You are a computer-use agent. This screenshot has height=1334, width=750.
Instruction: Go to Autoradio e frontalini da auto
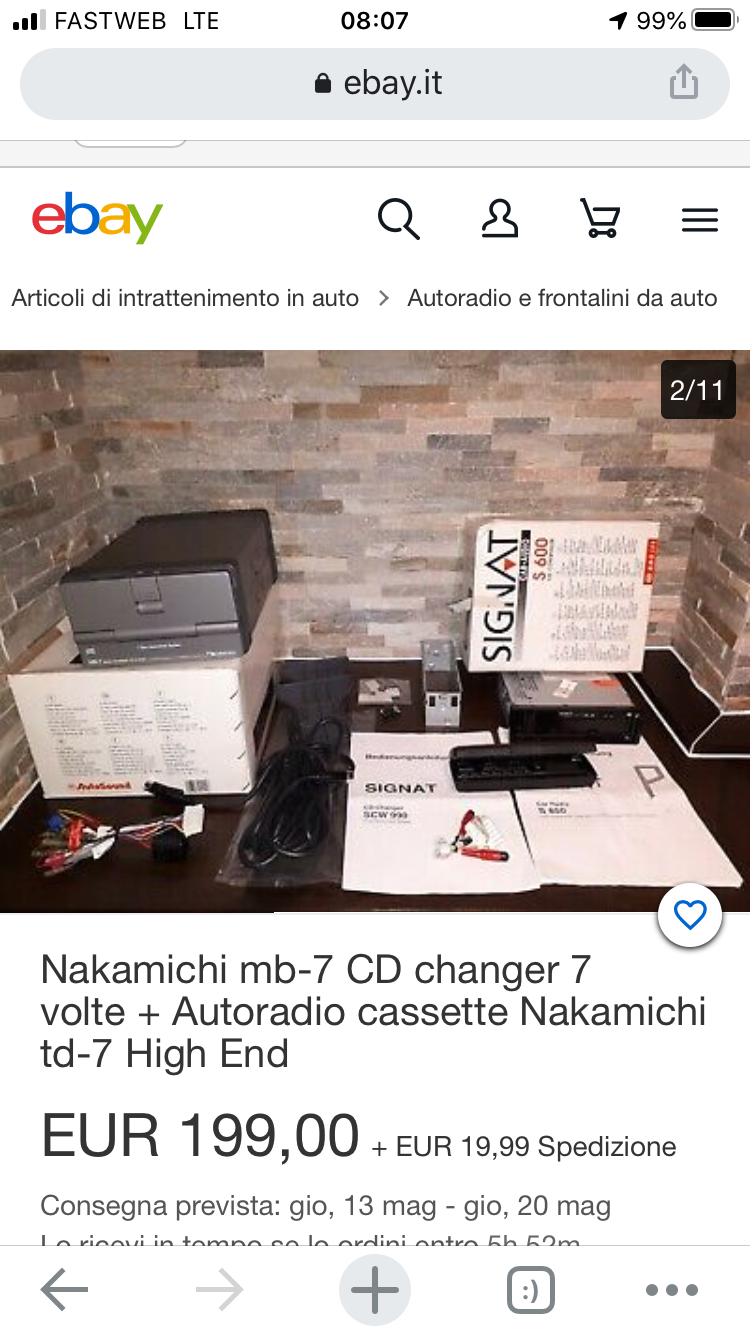click(x=562, y=298)
